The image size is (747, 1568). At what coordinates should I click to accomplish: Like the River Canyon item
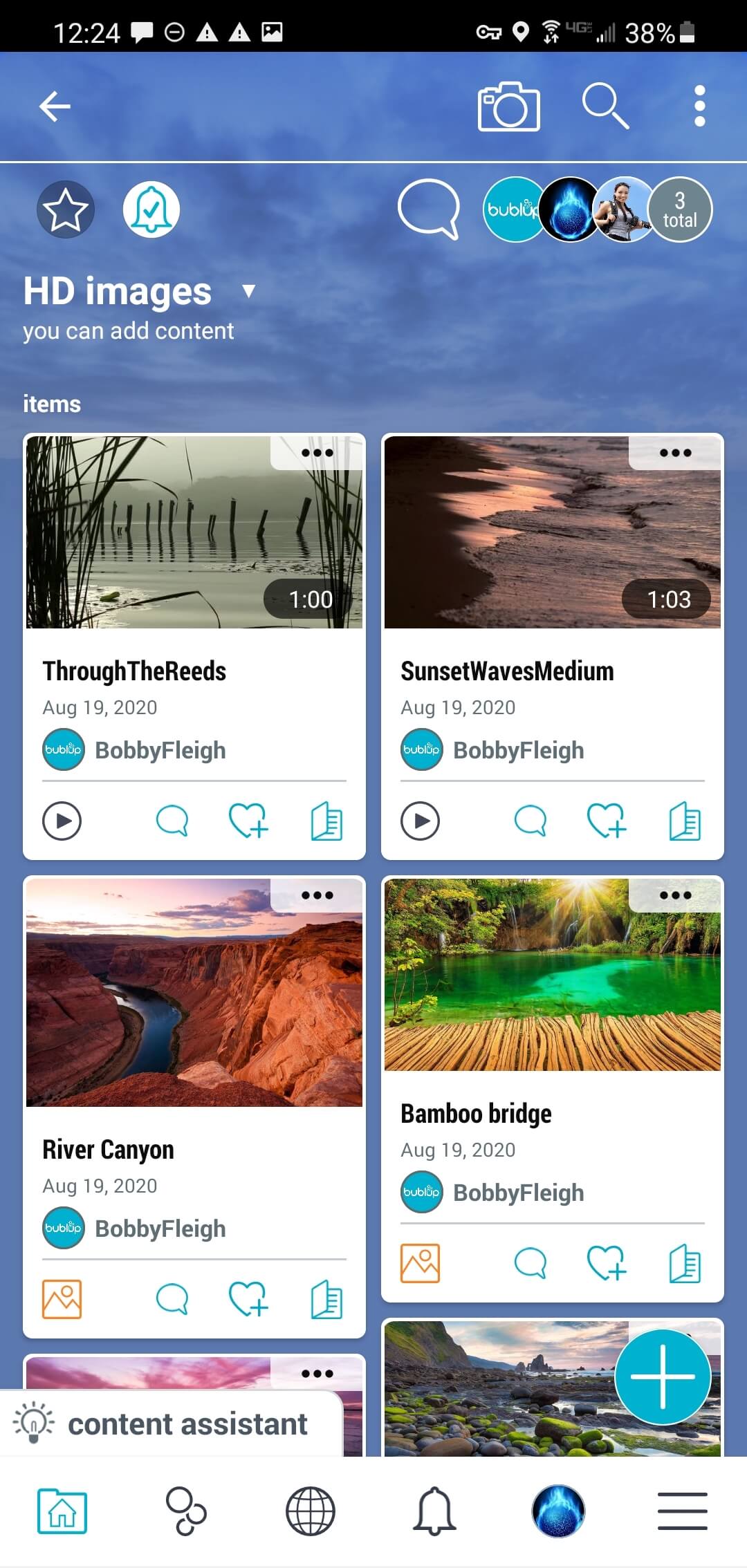[x=248, y=1300]
